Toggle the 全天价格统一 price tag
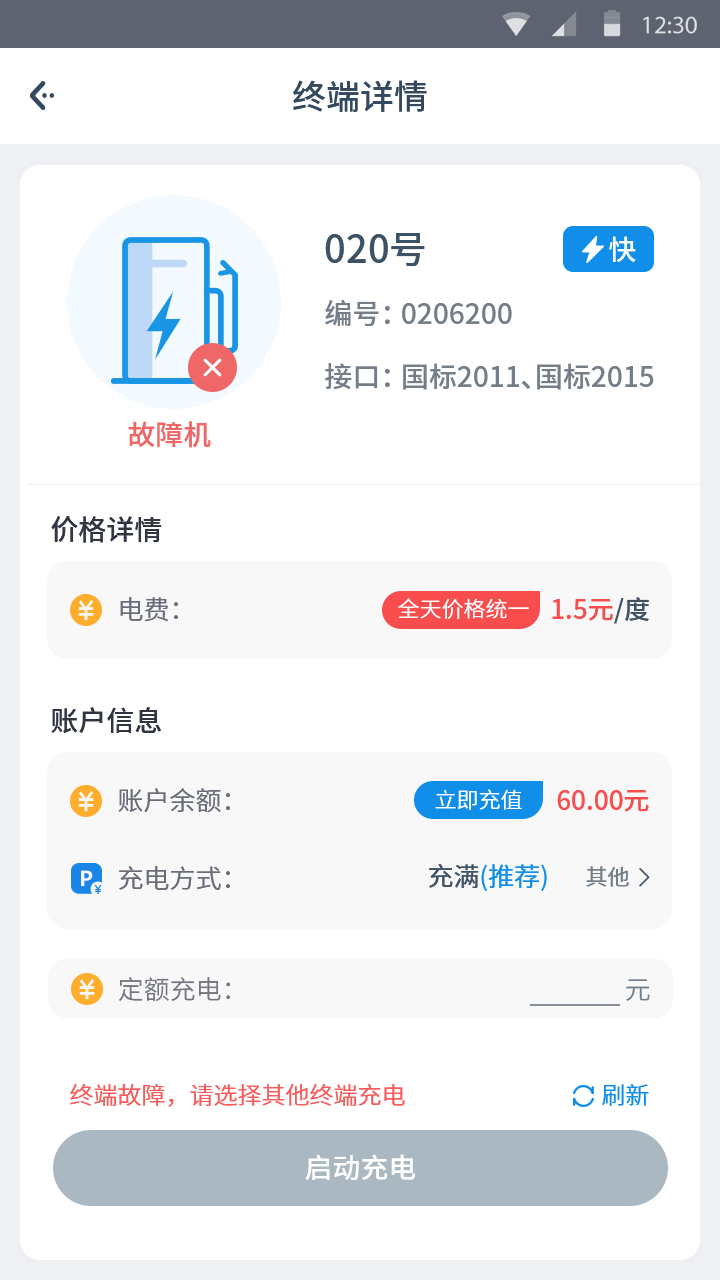 tap(460, 609)
